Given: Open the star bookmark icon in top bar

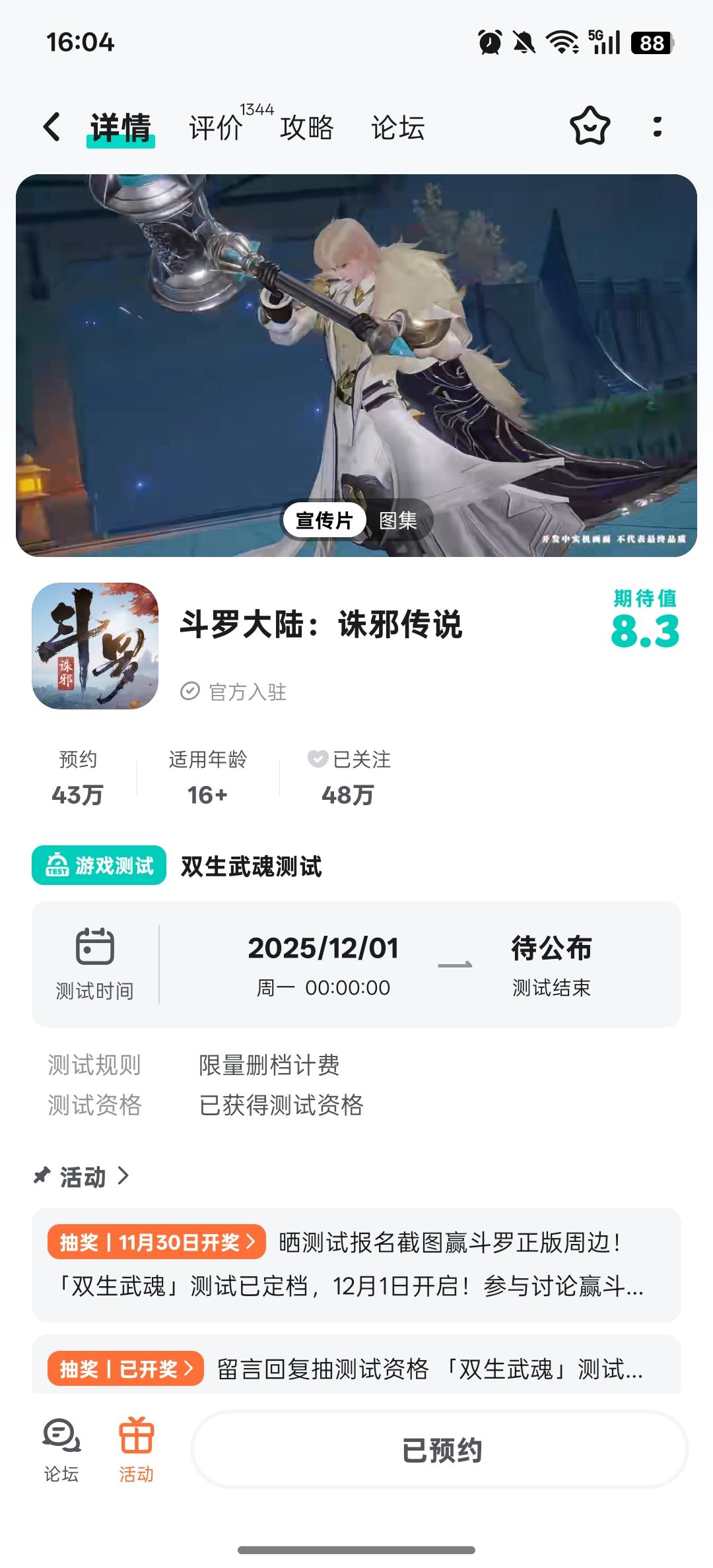Looking at the screenshot, I should point(591,126).
